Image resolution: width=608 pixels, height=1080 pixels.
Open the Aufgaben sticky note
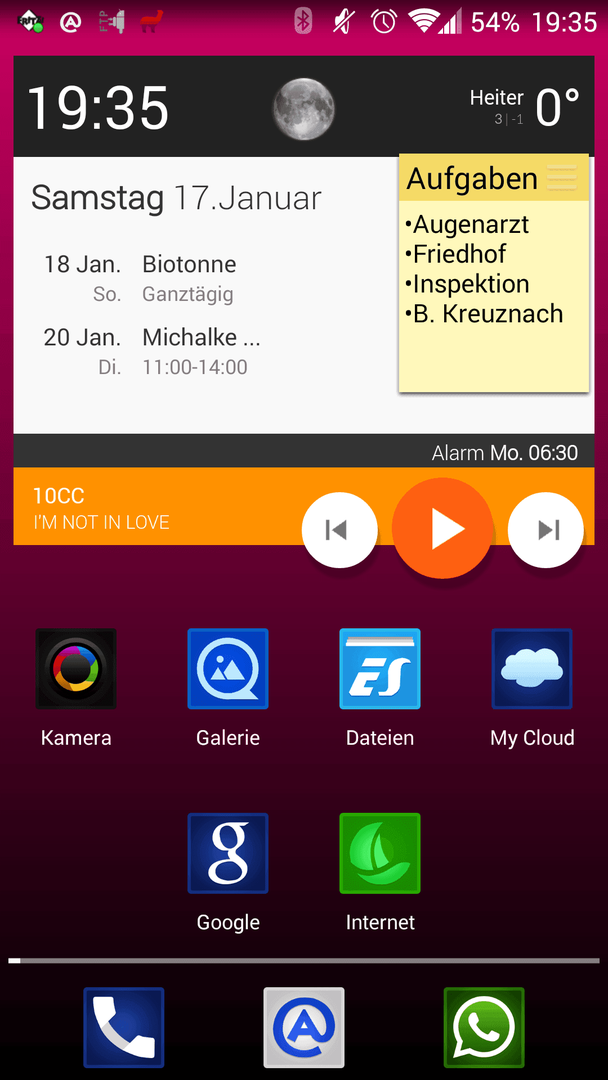[494, 273]
